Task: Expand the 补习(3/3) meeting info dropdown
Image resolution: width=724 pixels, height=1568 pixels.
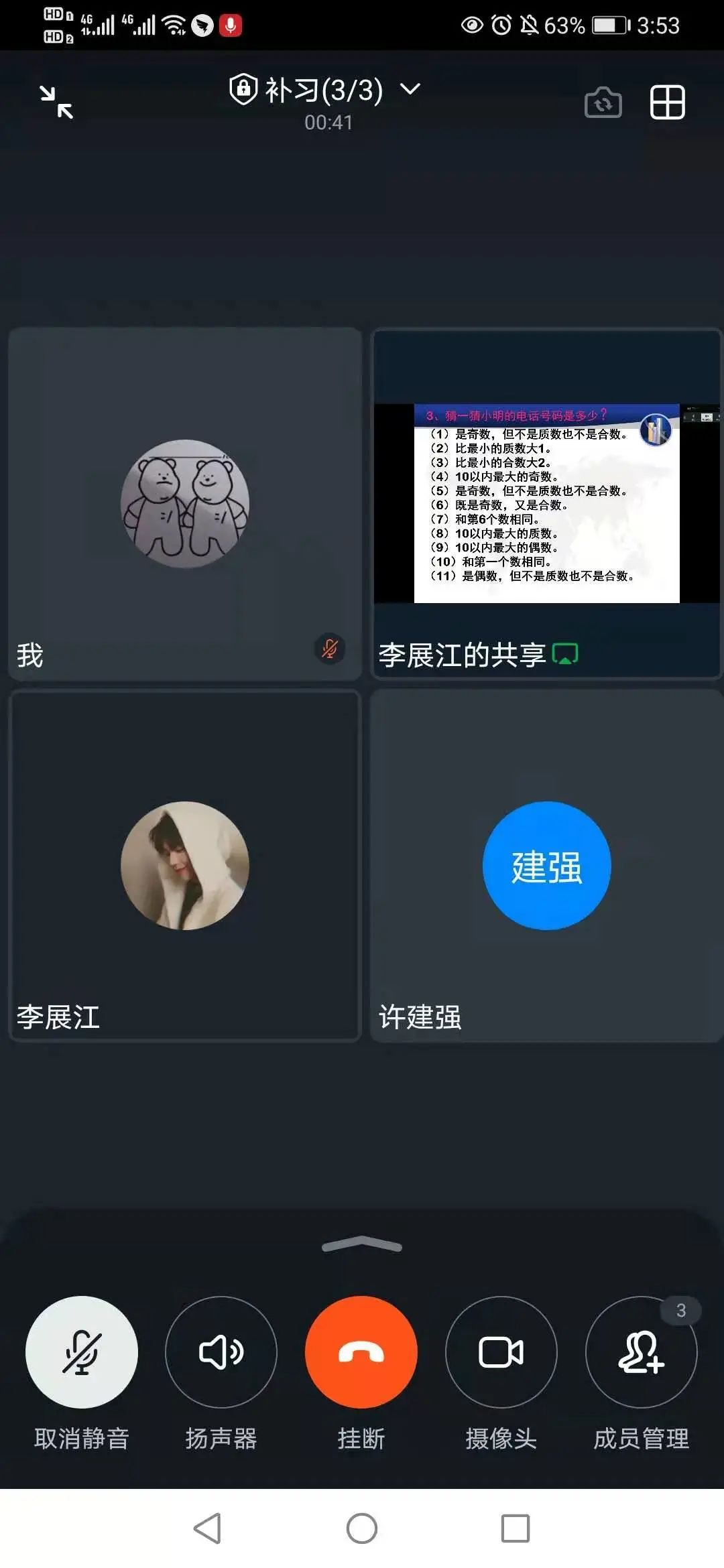Action: tap(410, 89)
